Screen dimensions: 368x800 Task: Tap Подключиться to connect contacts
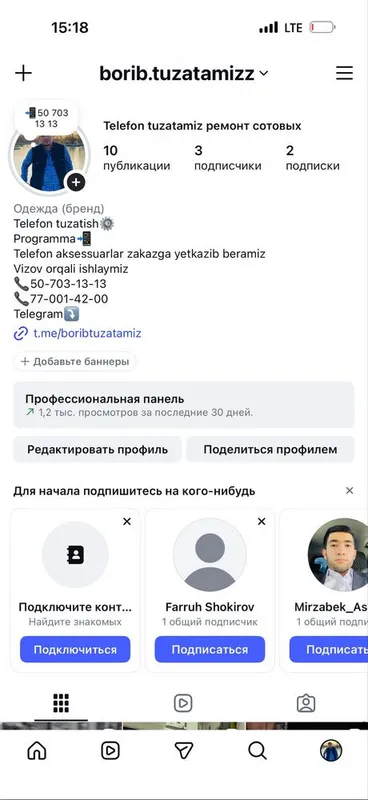tap(76, 649)
